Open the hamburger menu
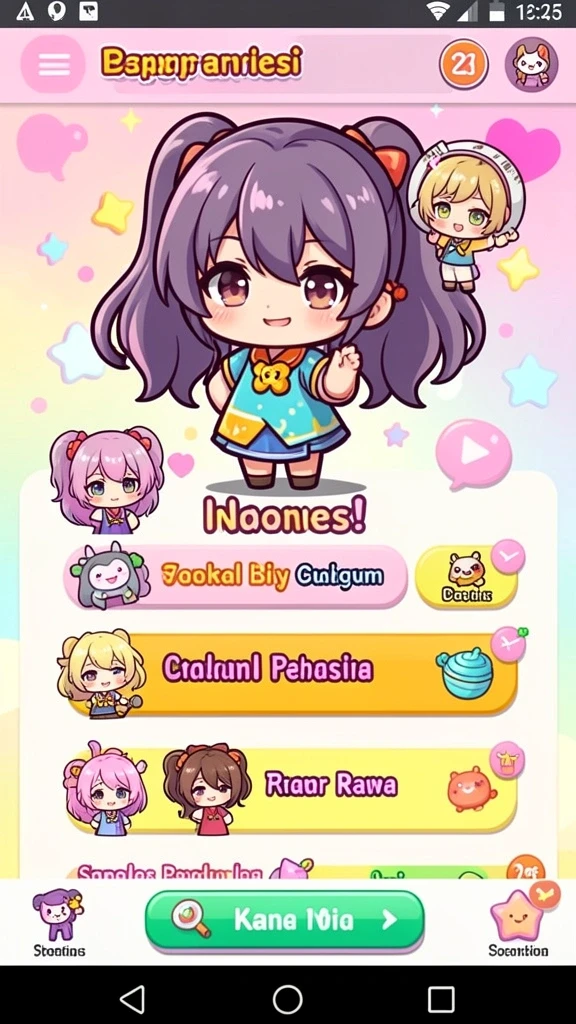This screenshot has width=576, height=1024. pos(53,64)
